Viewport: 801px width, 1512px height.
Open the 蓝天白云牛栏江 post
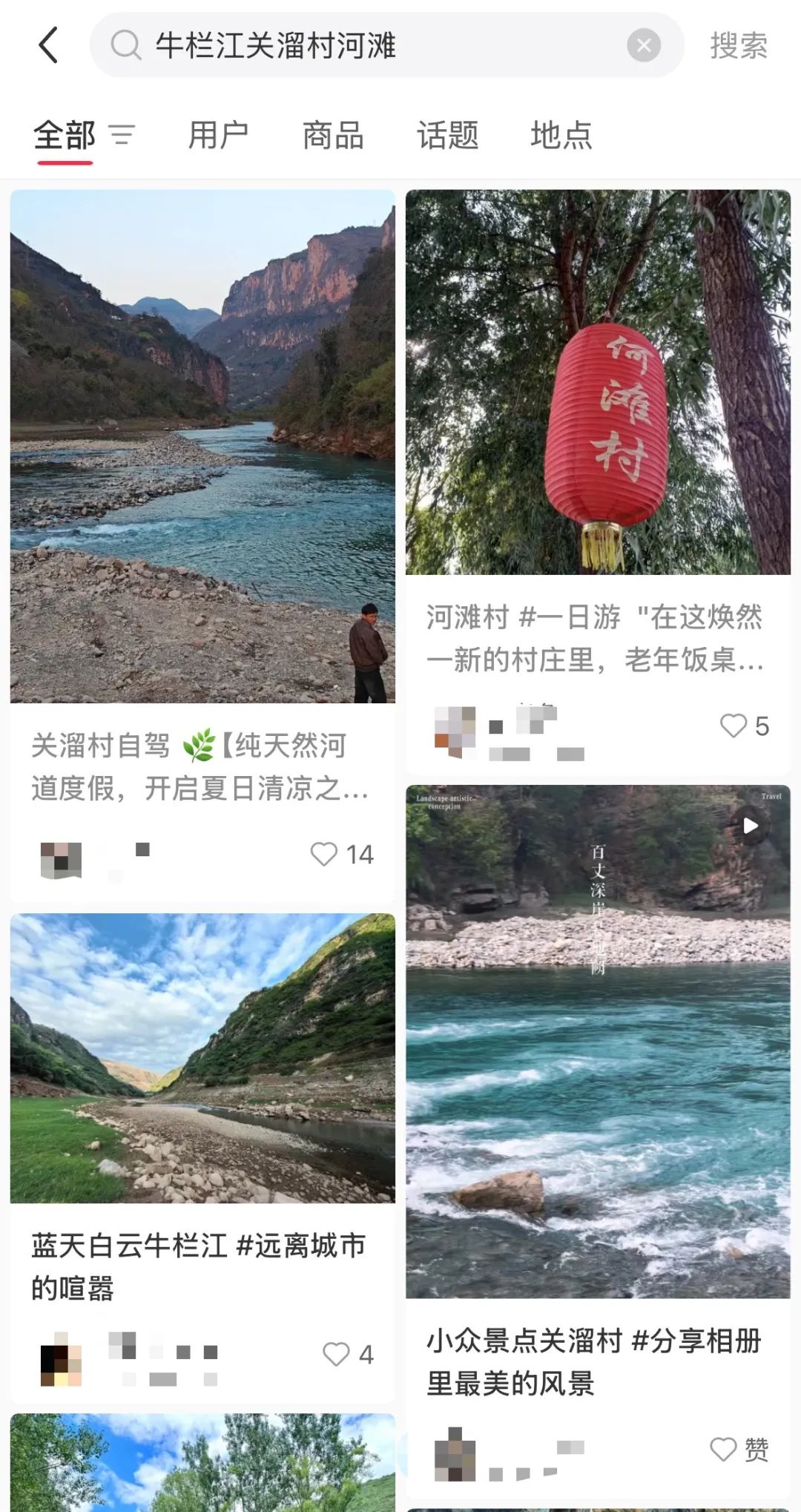coord(202,1057)
